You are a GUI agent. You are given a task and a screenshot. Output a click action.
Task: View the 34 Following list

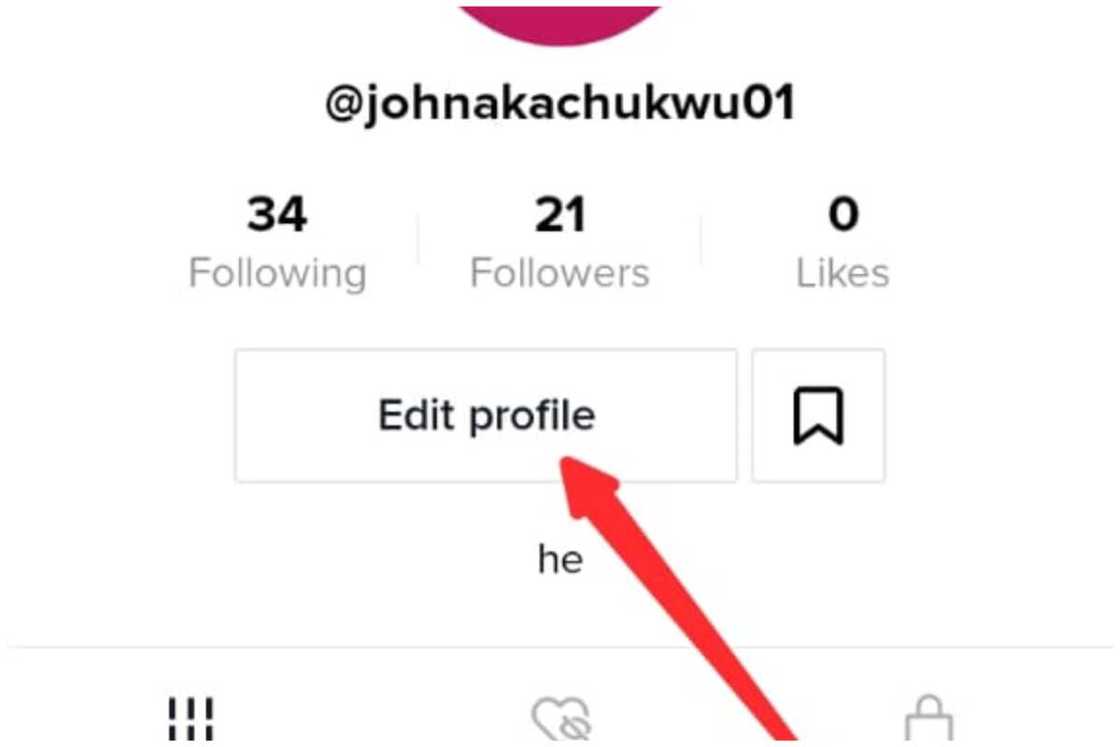click(277, 242)
